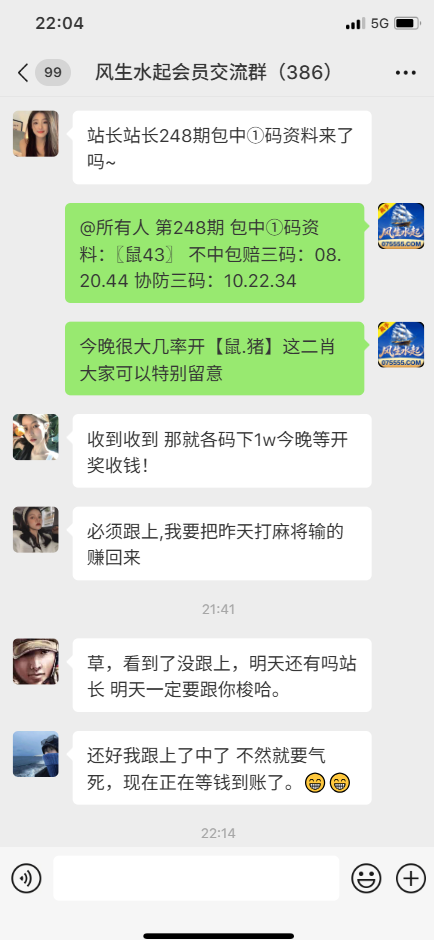Open avatar of member who said 收到收到
The image size is (434, 940).
coord(36,437)
